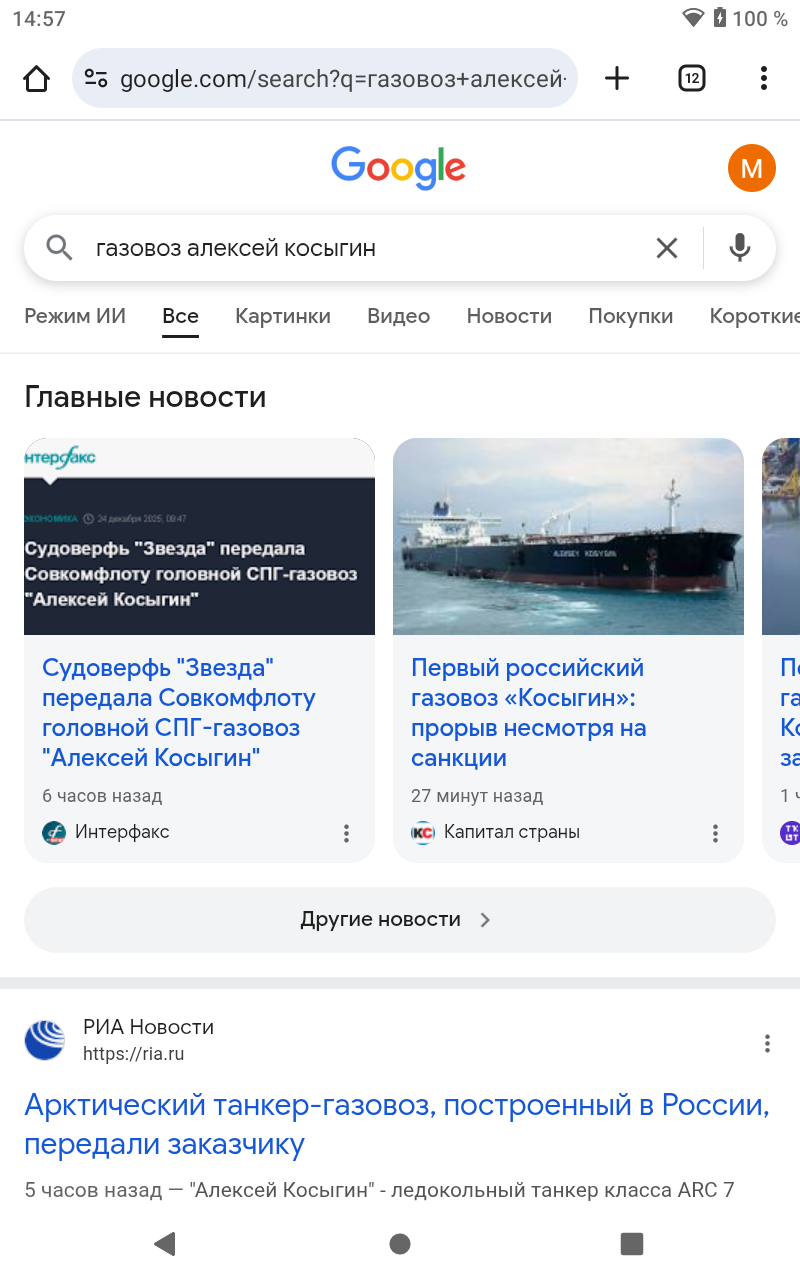
Task: Open the Google account avatar M
Action: (751, 168)
